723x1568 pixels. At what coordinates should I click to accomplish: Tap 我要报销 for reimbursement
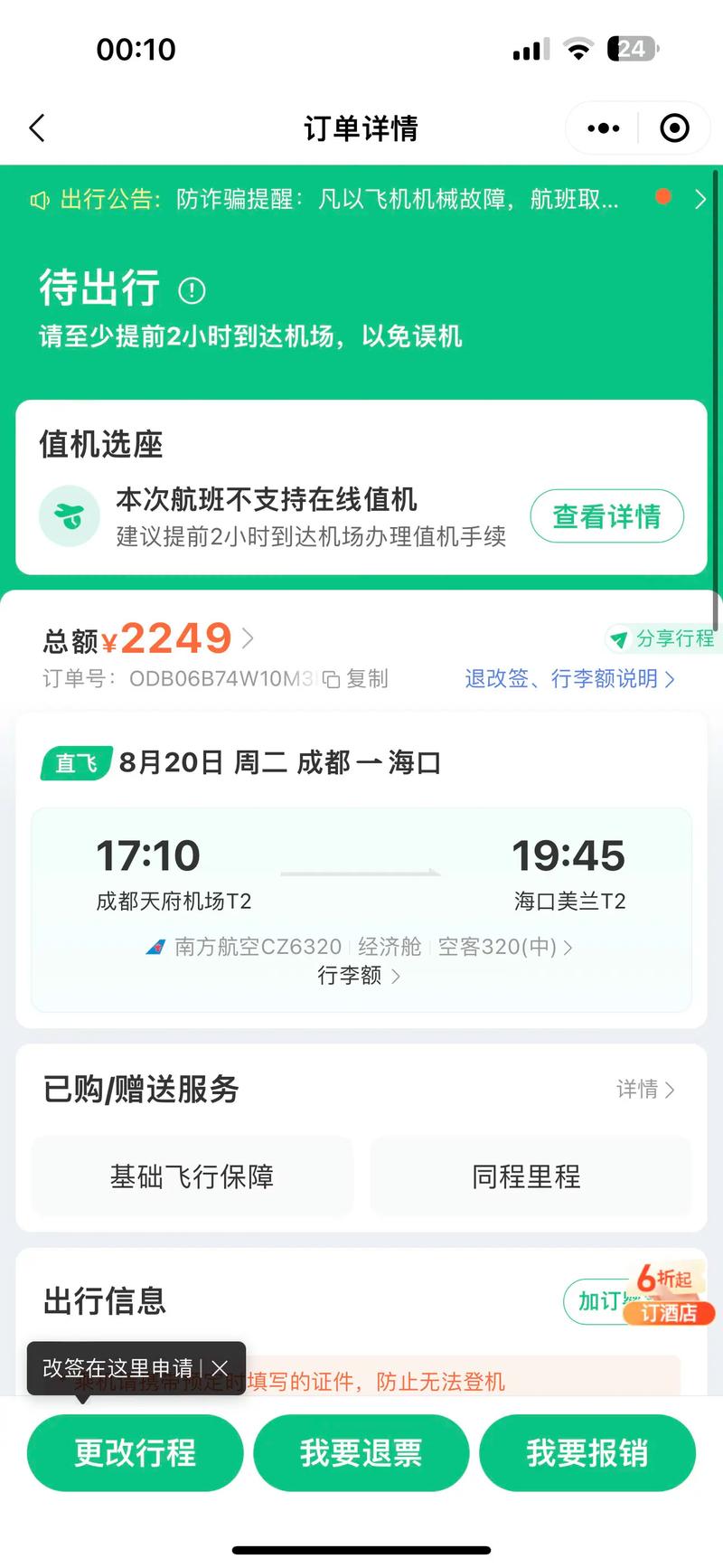coord(587,1453)
